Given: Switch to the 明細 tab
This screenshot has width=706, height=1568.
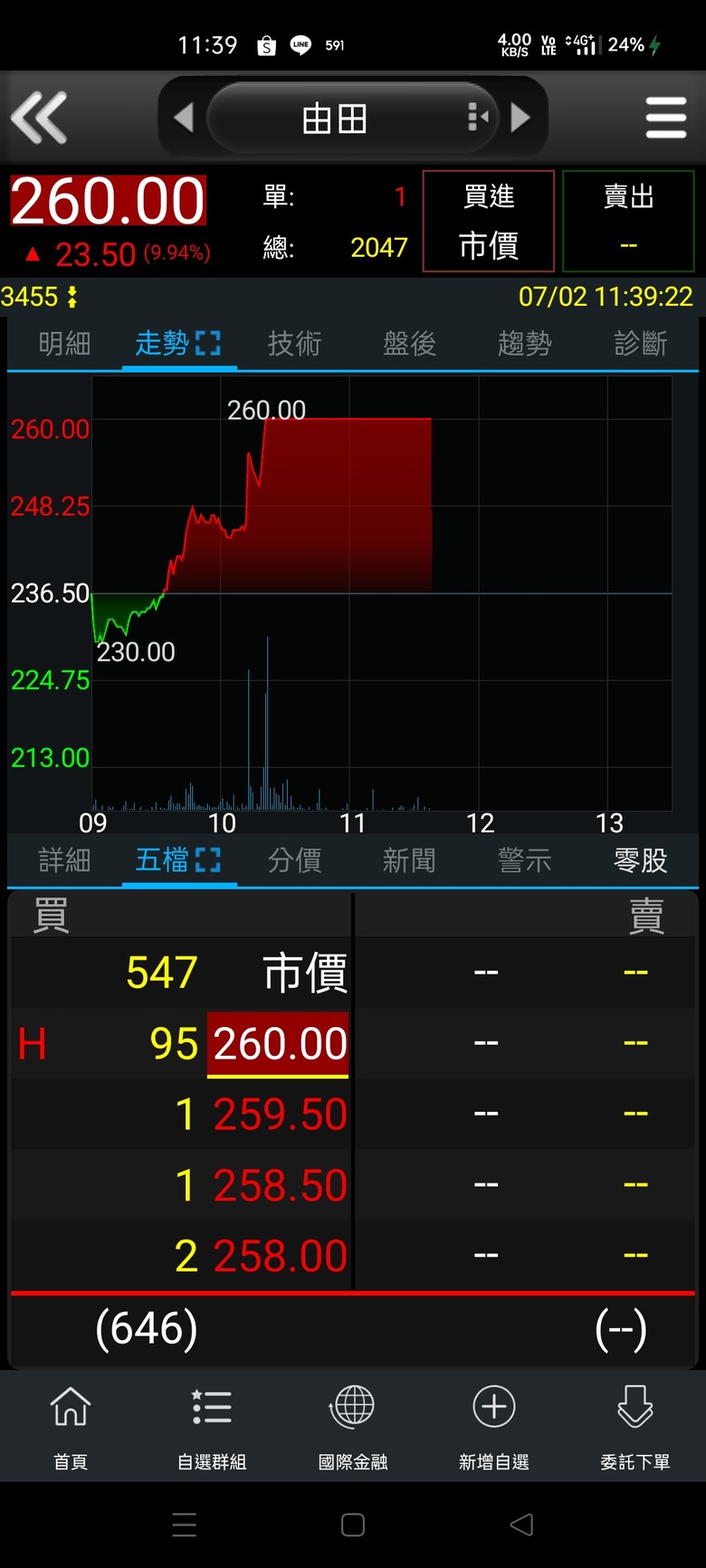Looking at the screenshot, I should point(64,344).
